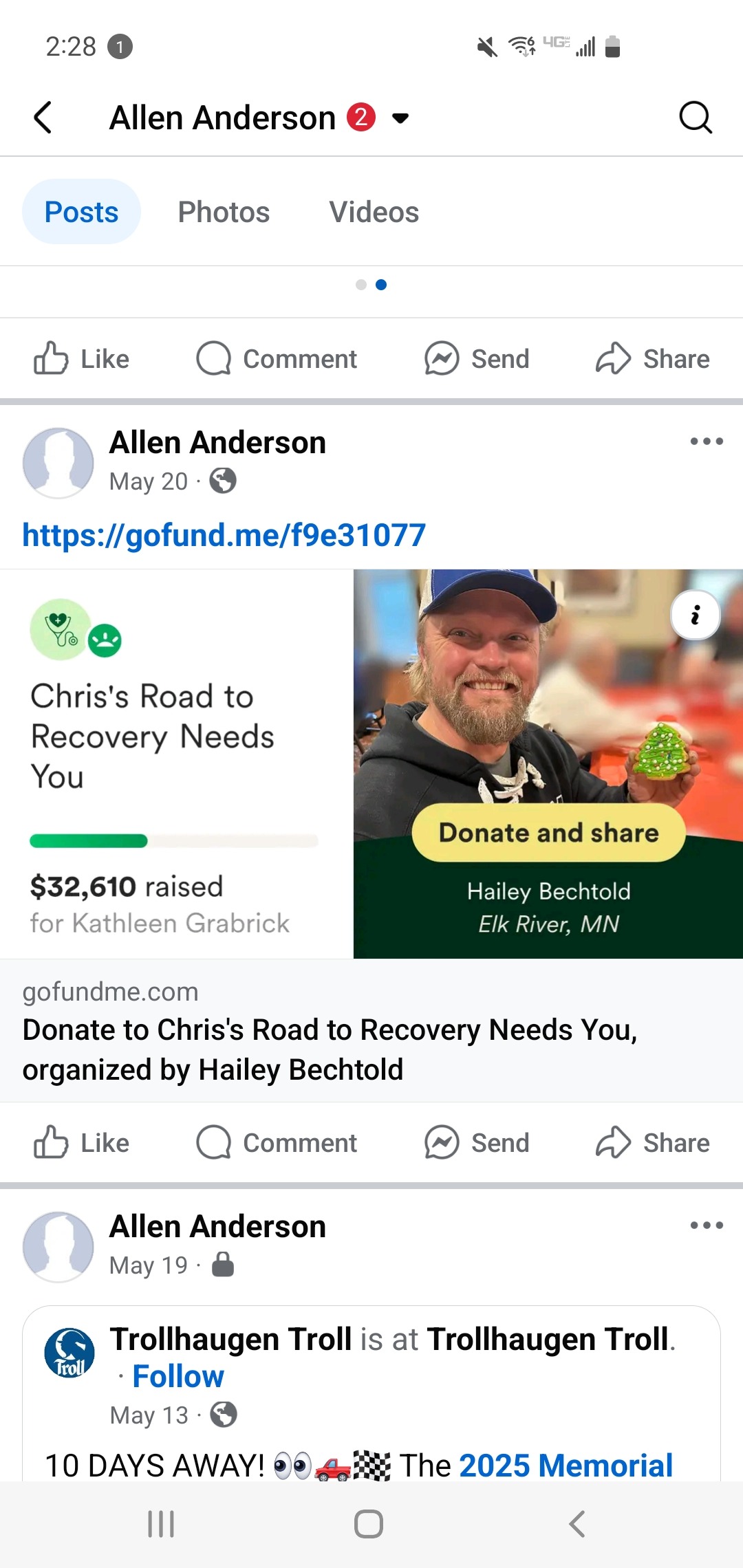
Task: Open the 2025 Memorial link in the shared post
Action: click(x=566, y=1466)
